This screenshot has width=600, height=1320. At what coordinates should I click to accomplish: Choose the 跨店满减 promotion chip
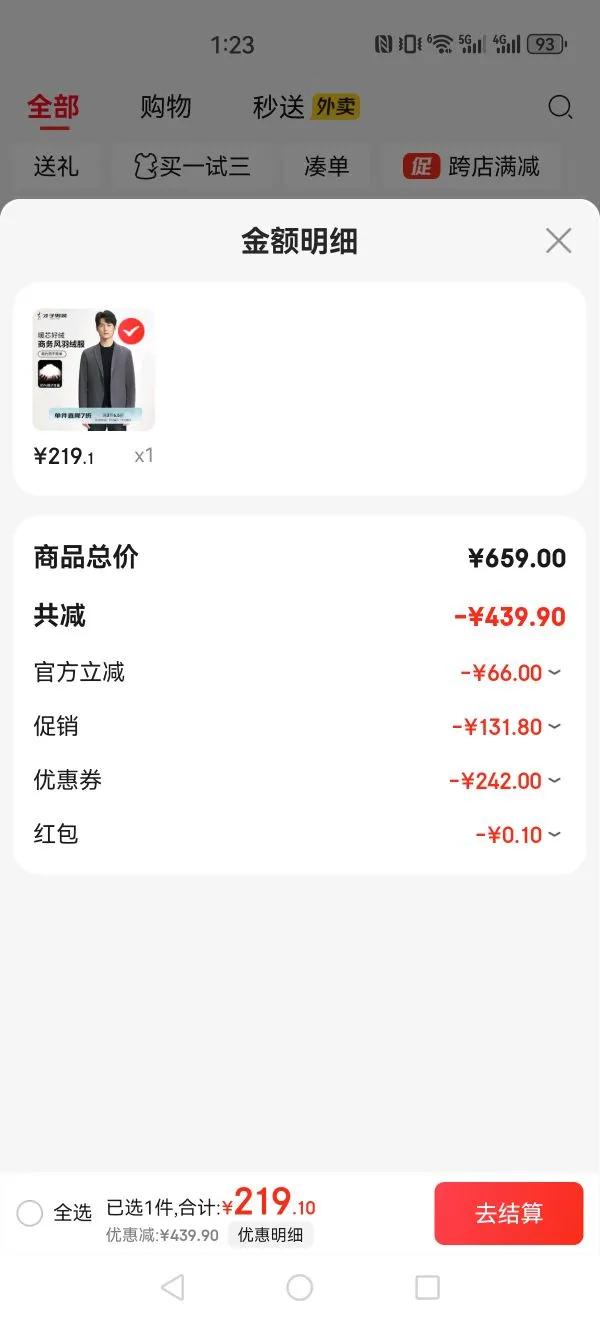tap(472, 166)
